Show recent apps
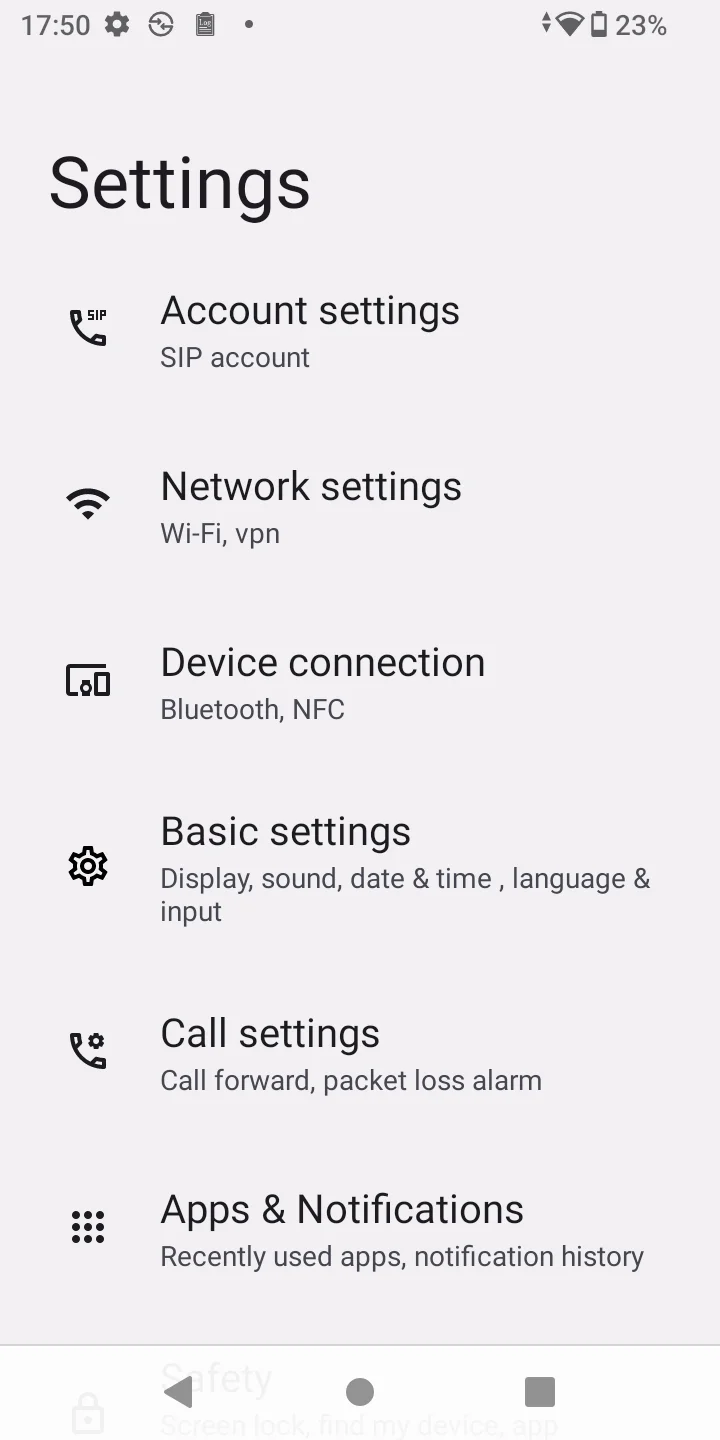This screenshot has height=1440, width=720. coord(540,1392)
